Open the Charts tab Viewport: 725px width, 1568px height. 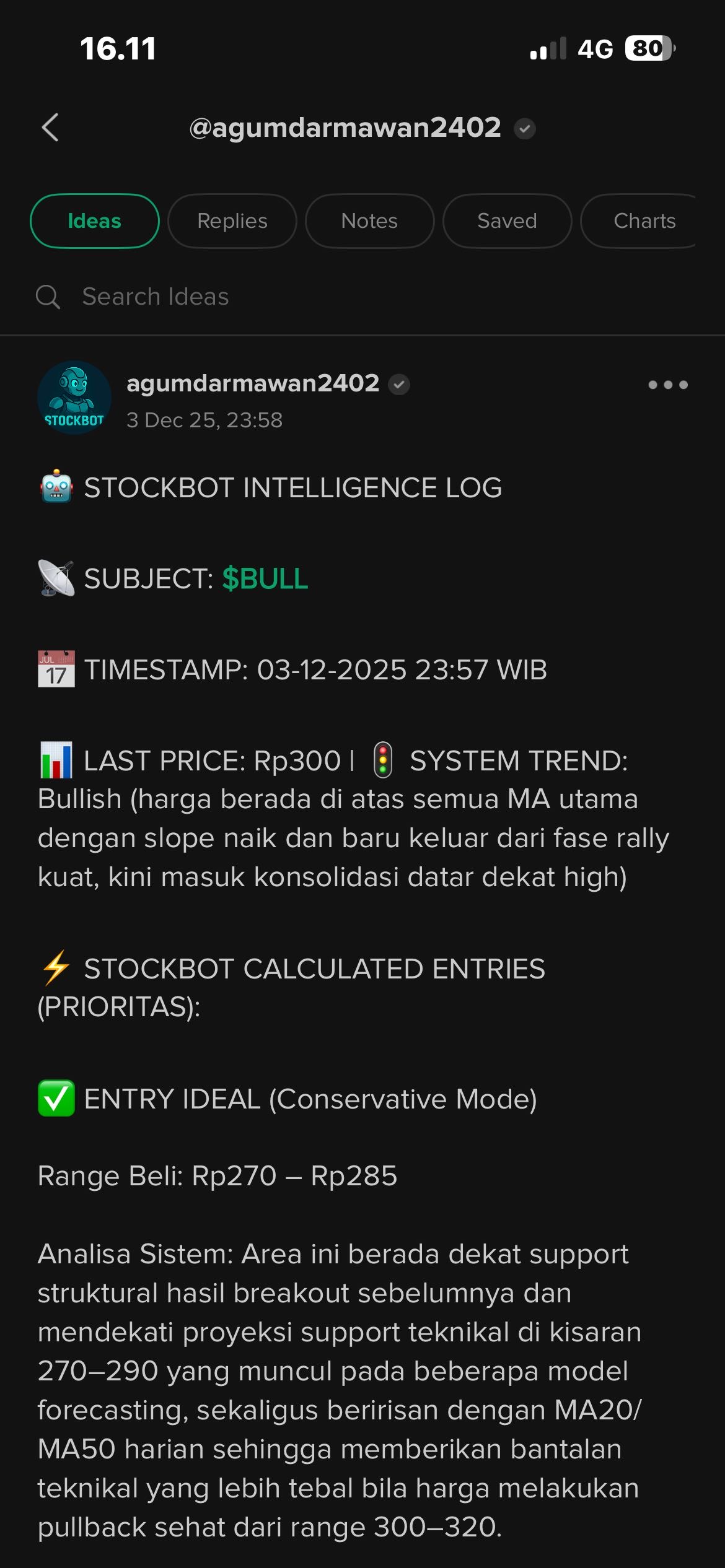coord(645,220)
